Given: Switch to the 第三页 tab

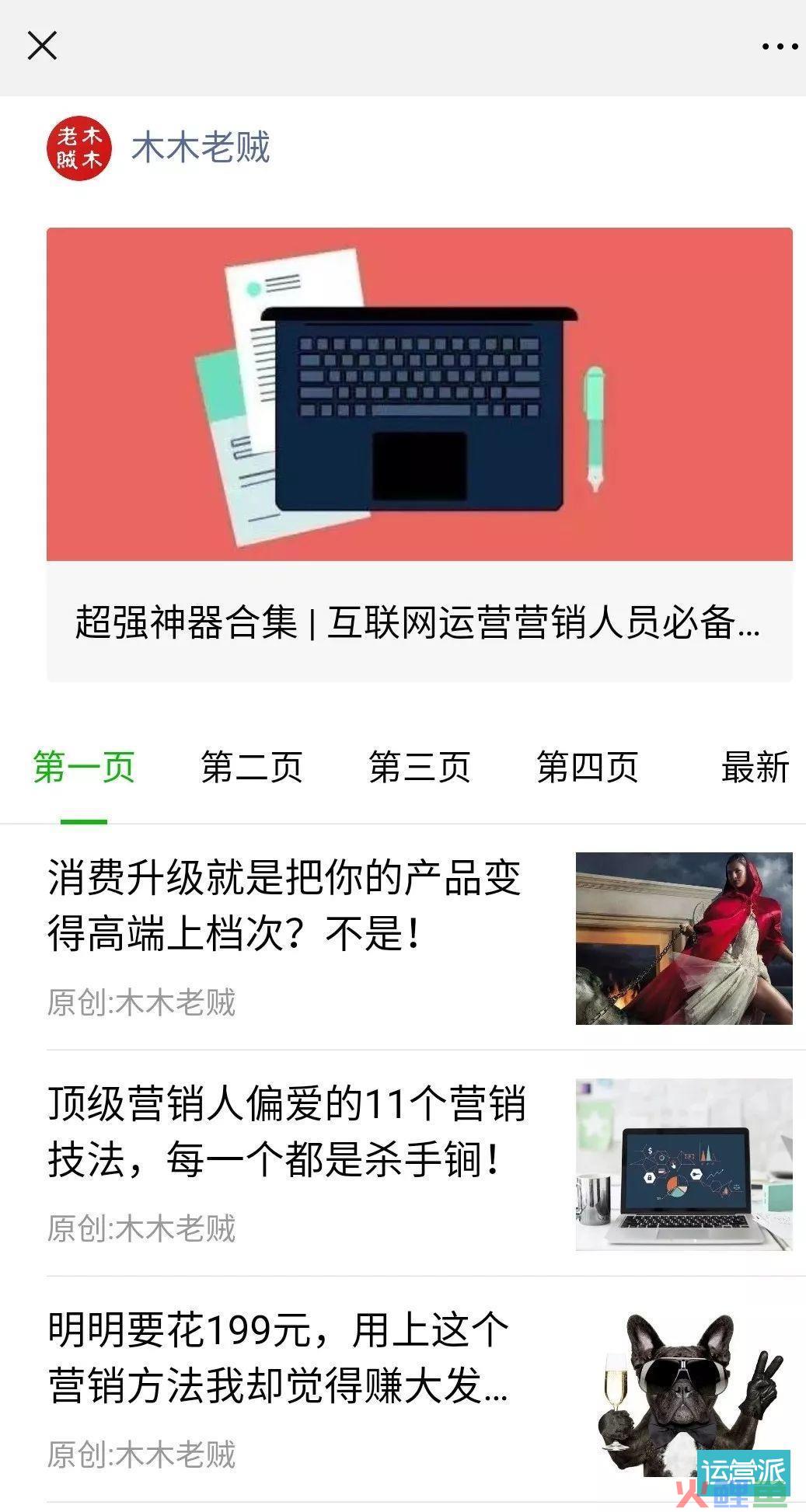Looking at the screenshot, I should tap(419, 768).
